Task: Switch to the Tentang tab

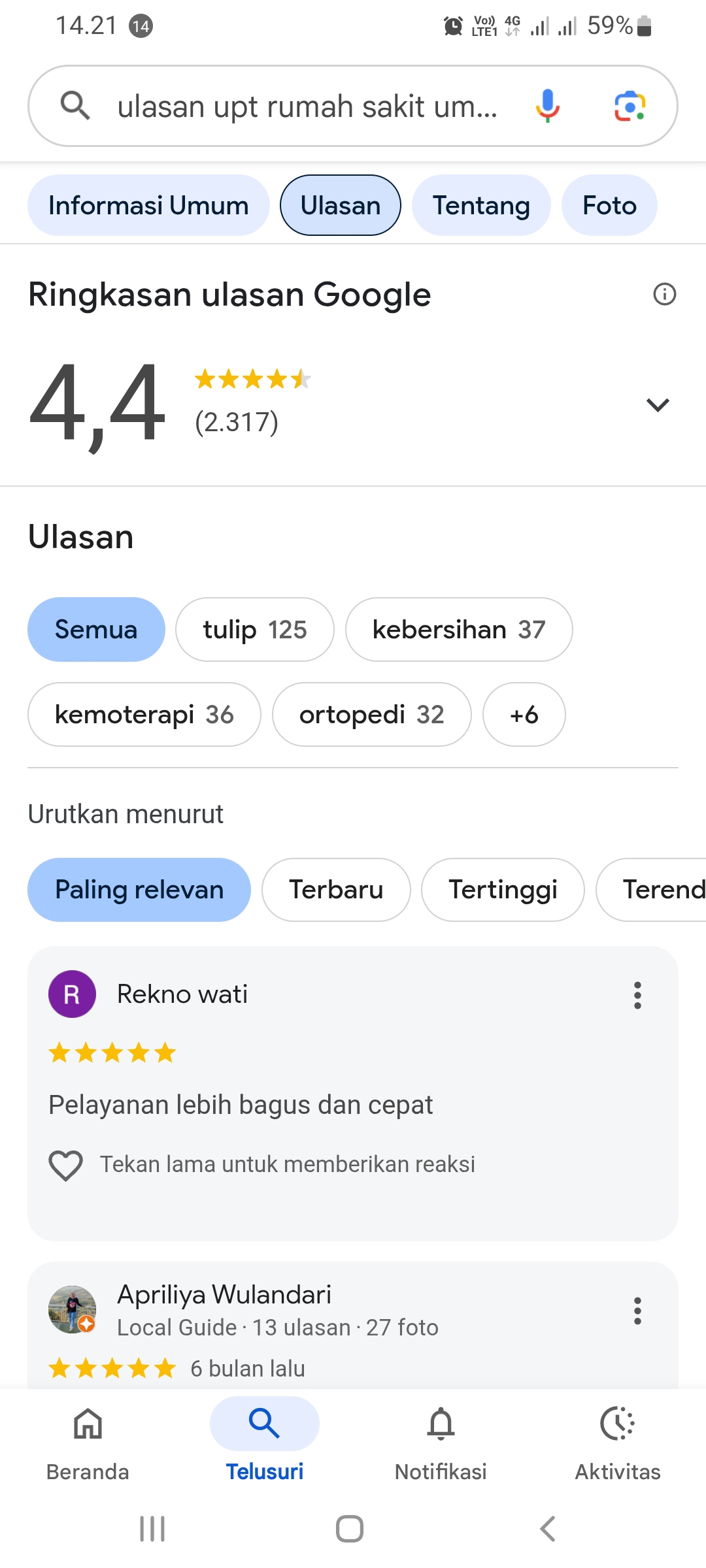Action: (x=481, y=206)
